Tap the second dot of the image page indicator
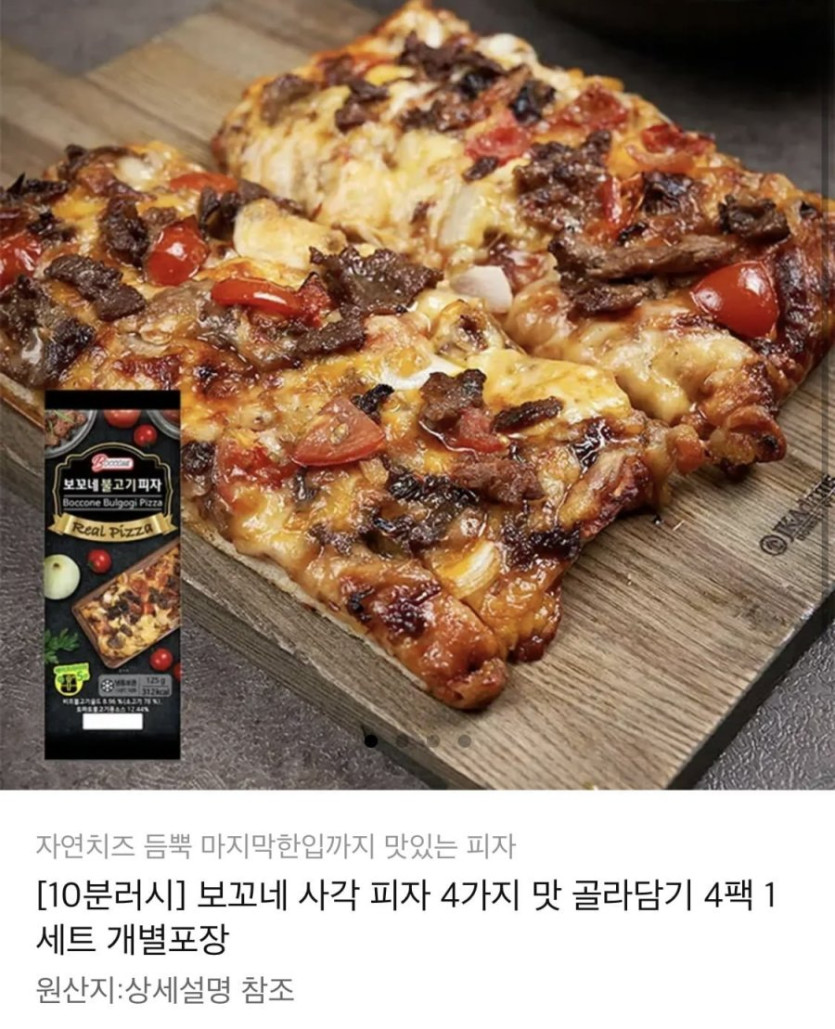 click(402, 741)
